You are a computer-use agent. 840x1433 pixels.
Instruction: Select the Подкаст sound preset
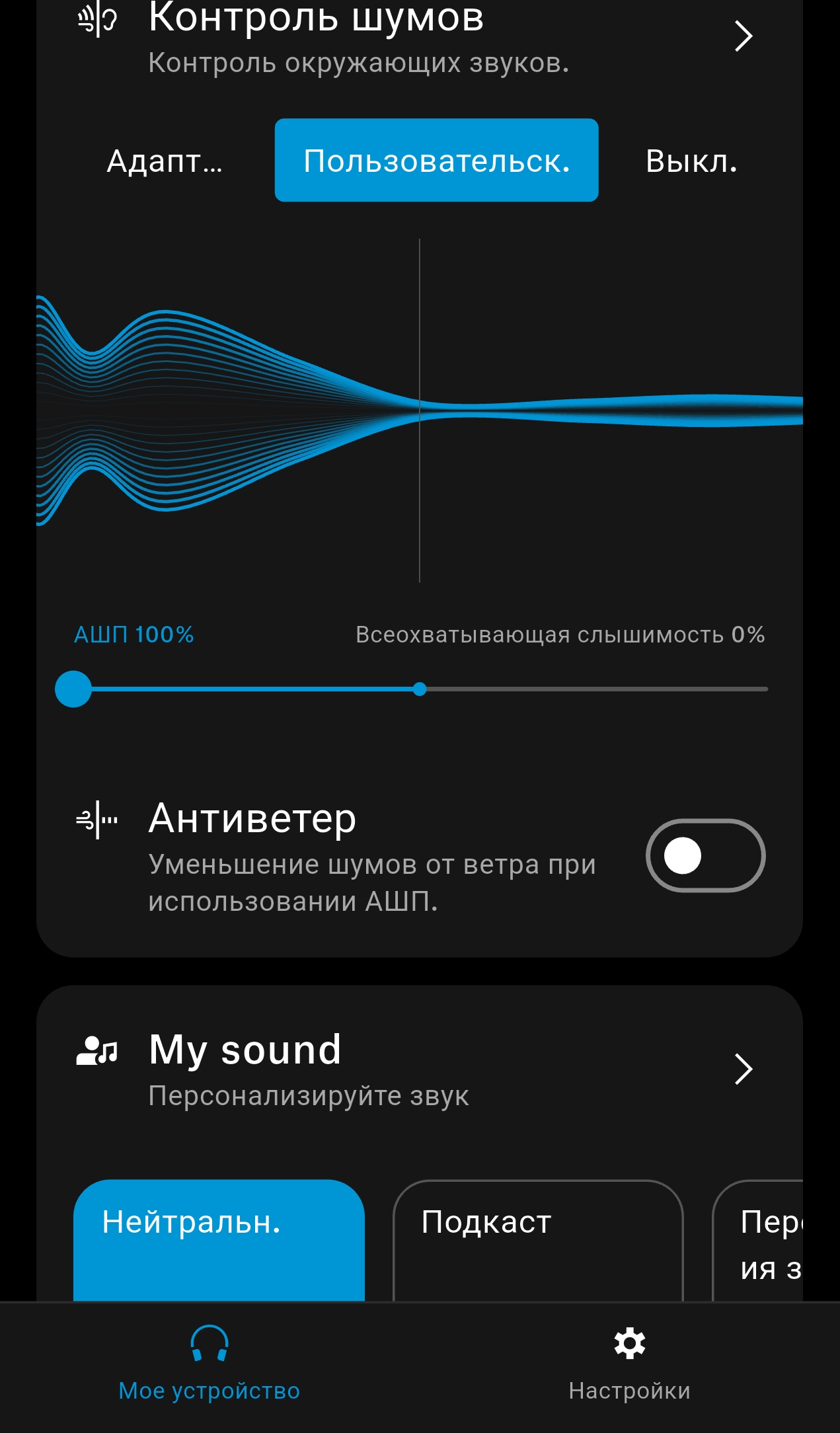point(537,1239)
